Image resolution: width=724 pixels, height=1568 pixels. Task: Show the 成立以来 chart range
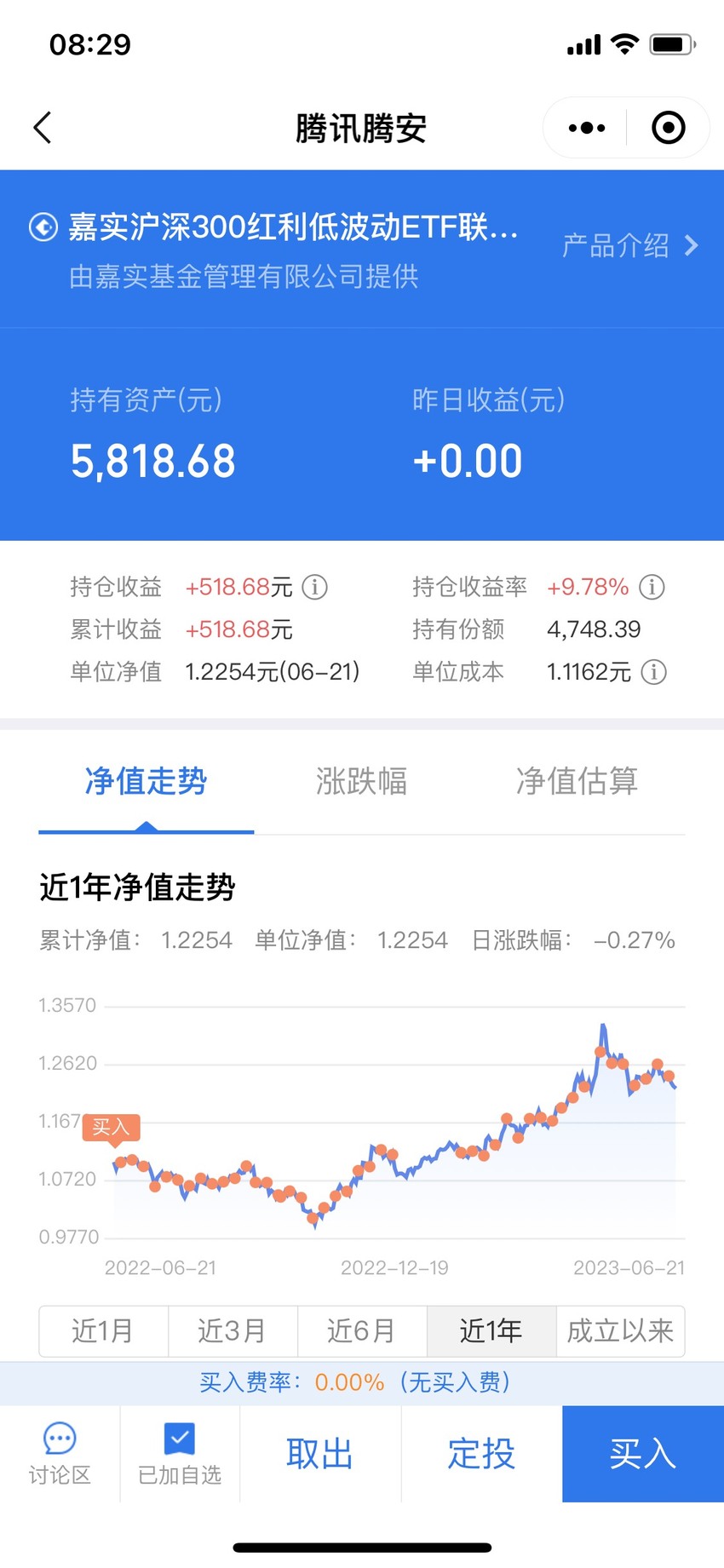point(621,1330)
